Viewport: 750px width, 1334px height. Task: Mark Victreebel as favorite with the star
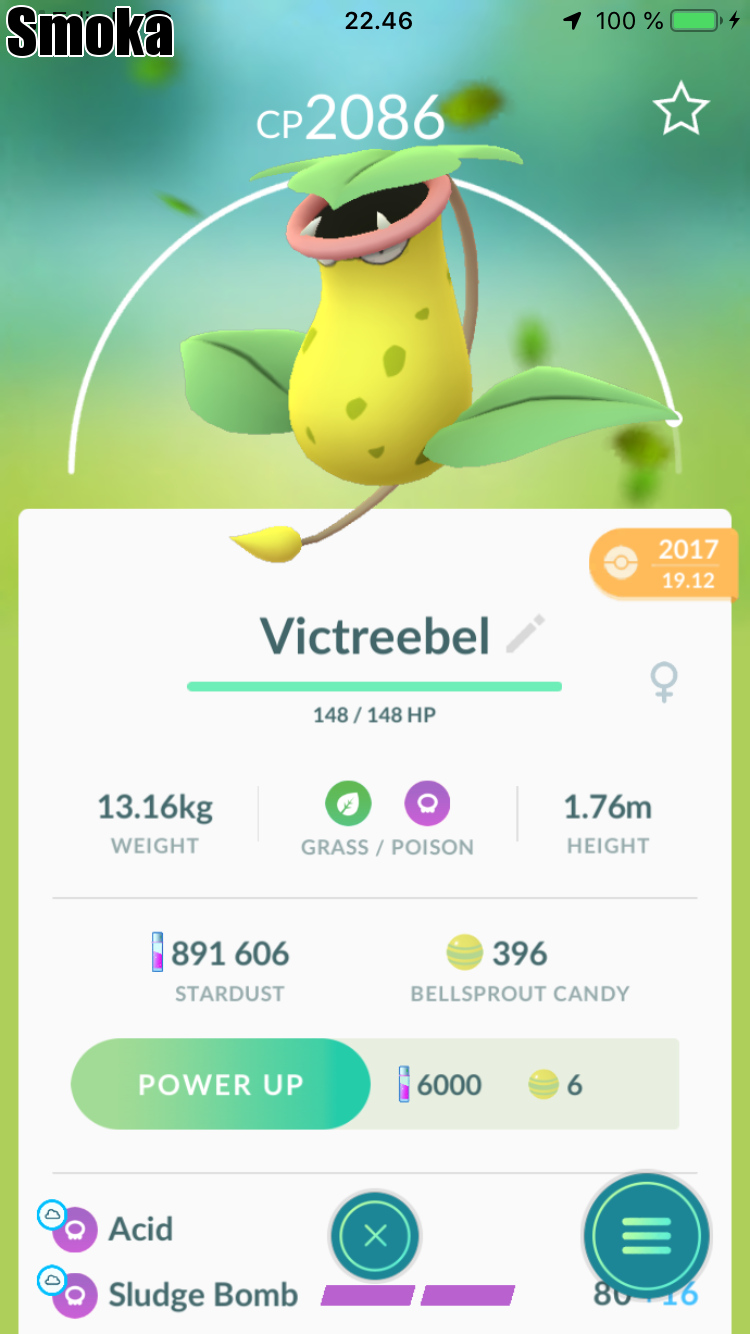681,110
